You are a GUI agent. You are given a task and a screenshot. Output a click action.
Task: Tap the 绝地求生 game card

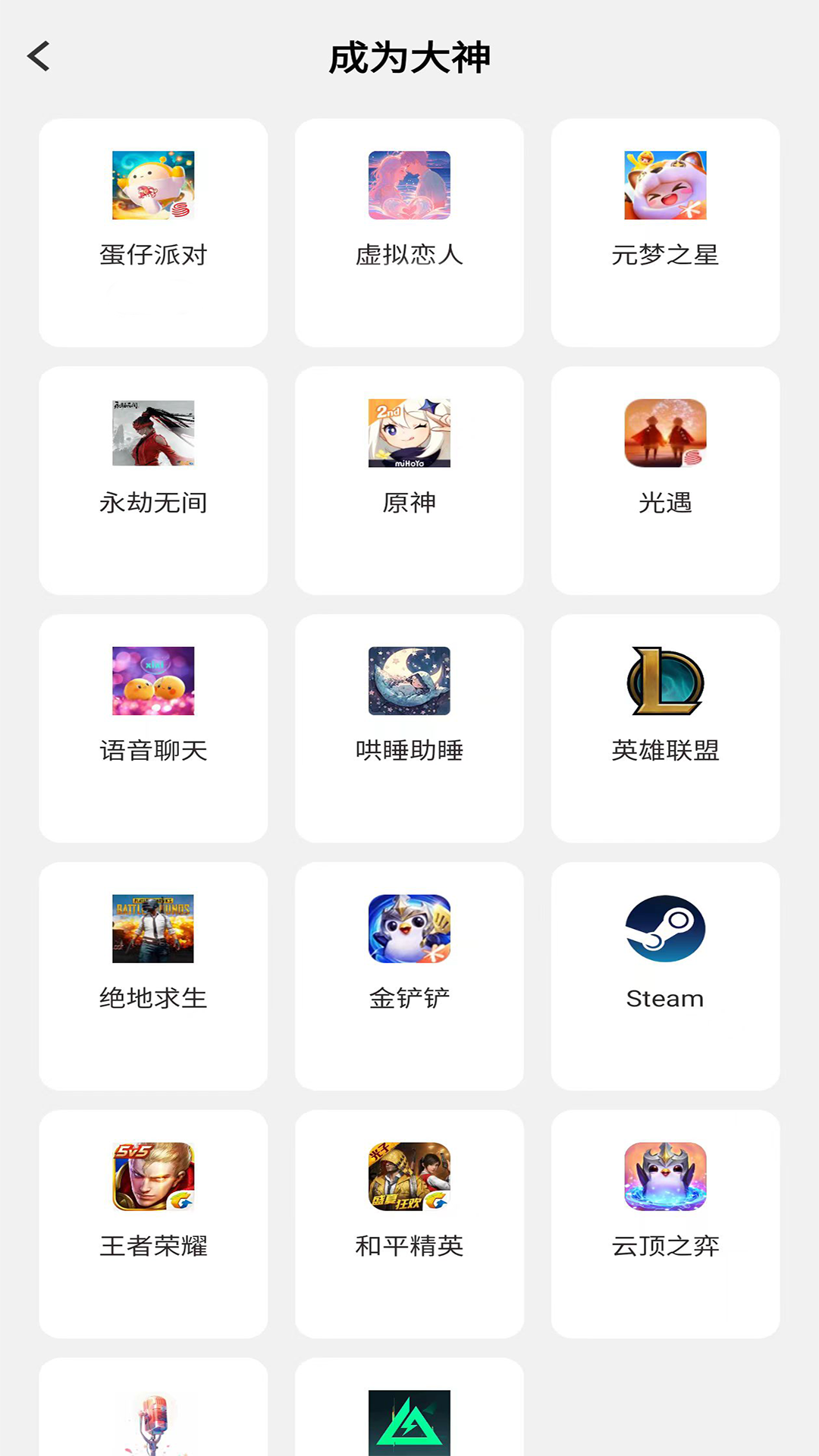[x=153, y=976]
